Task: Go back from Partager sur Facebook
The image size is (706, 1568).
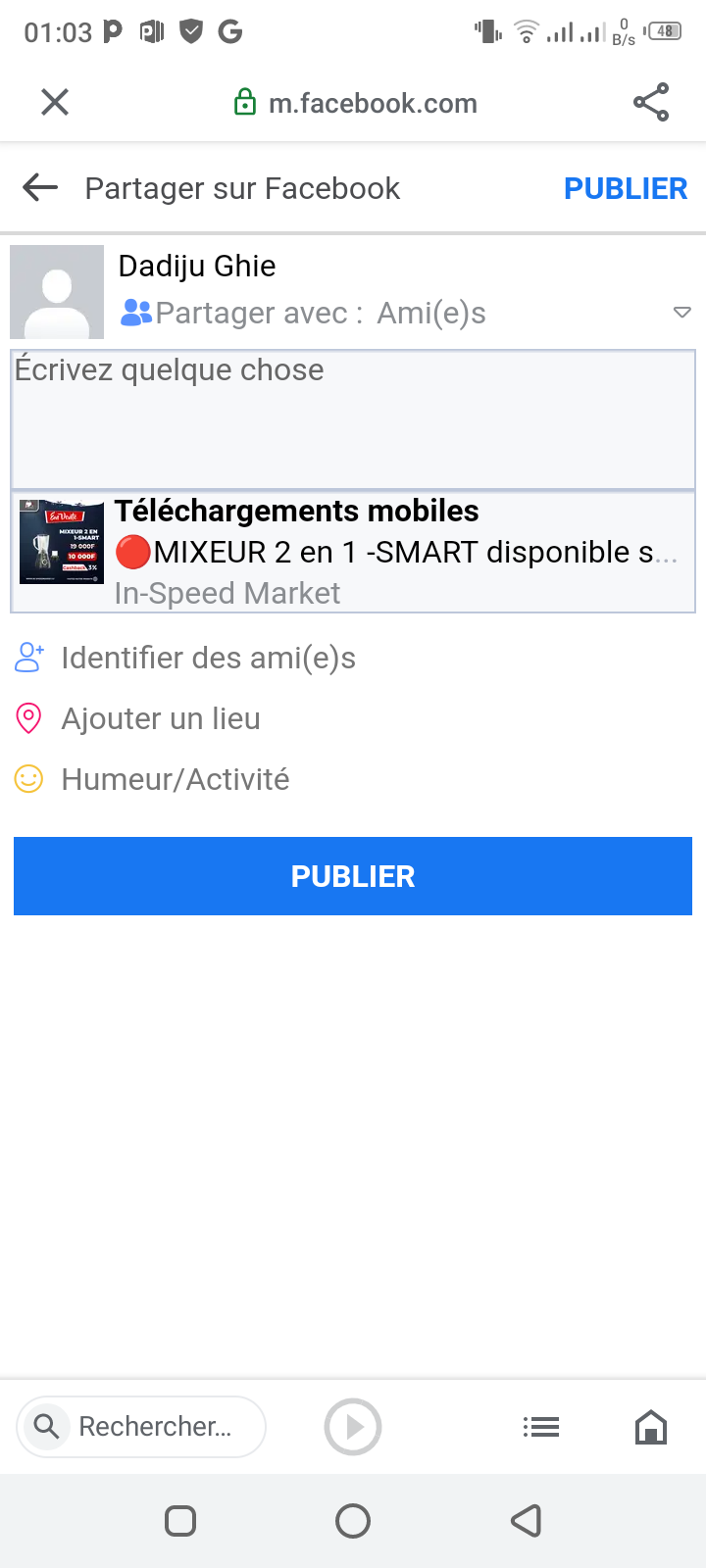Action: (40, 187)
